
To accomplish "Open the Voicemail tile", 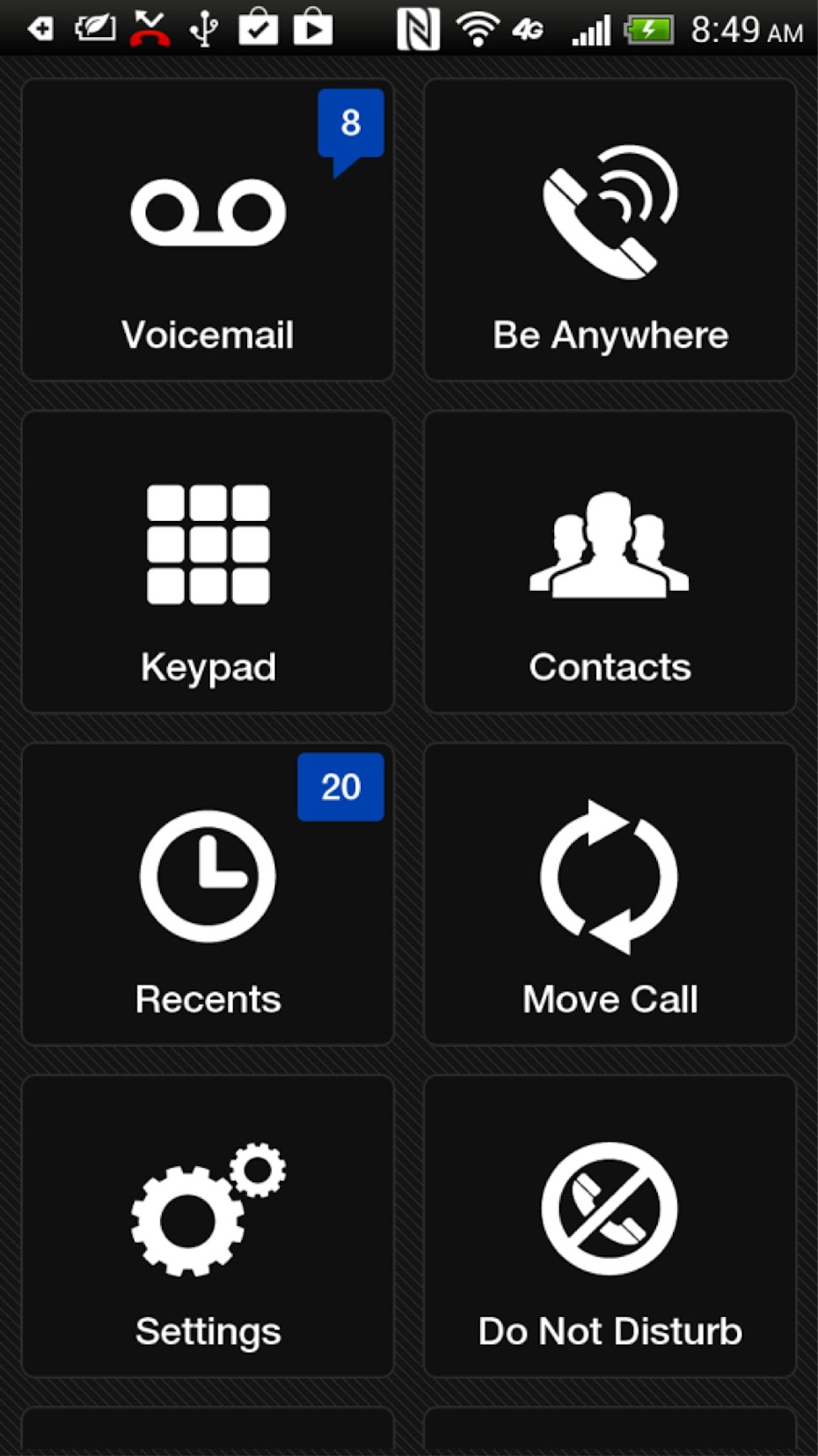I will [207, 230].
